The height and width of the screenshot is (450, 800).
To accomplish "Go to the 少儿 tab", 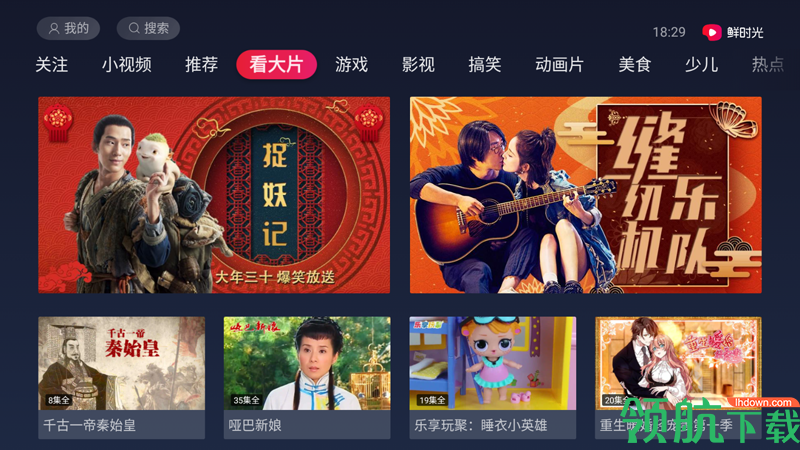I will pyautogui.click(x=701, y=65).
